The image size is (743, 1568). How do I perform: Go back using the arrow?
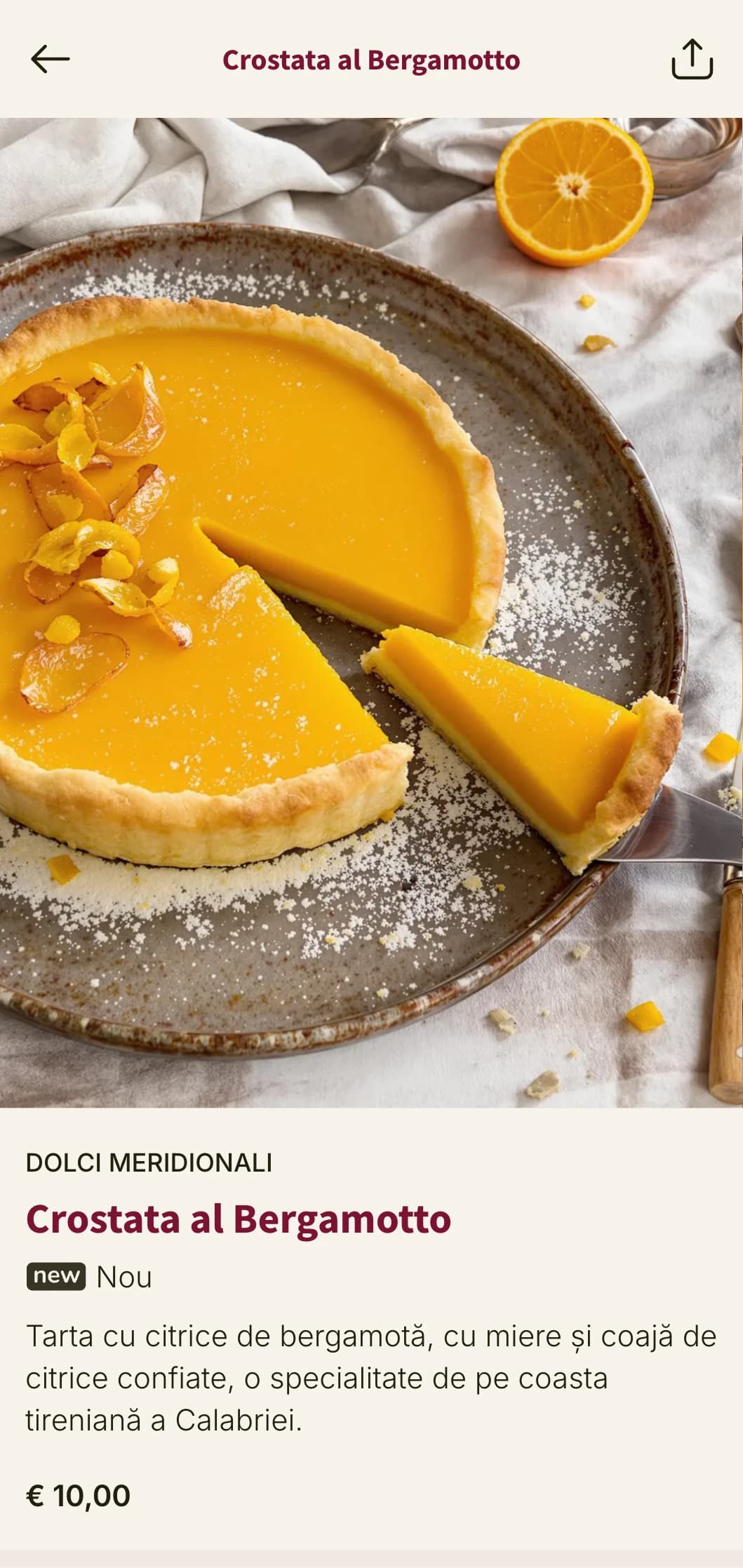pyautogui.click(x=50, y=60)
